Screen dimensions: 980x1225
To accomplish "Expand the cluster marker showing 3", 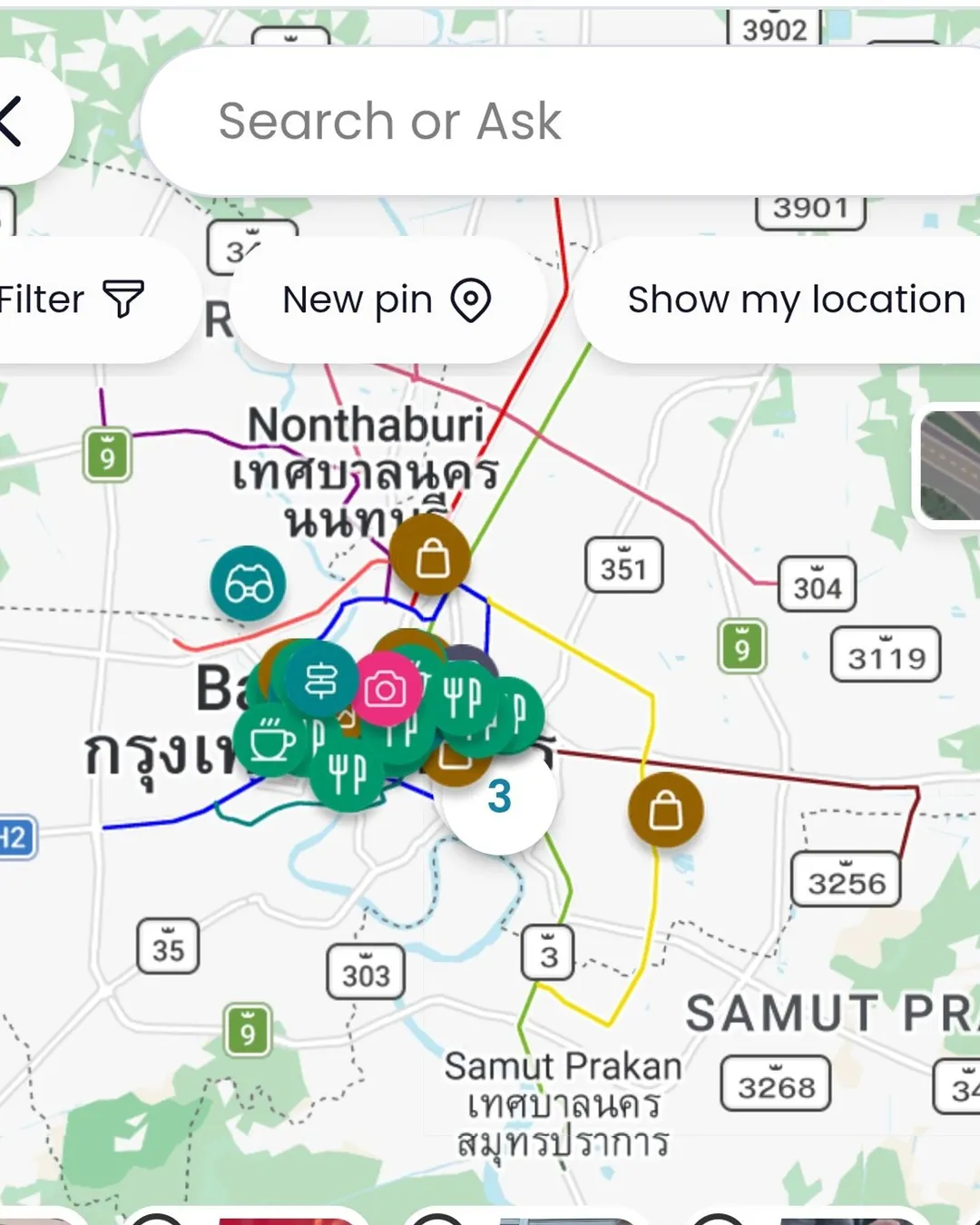I will point(500,799).
